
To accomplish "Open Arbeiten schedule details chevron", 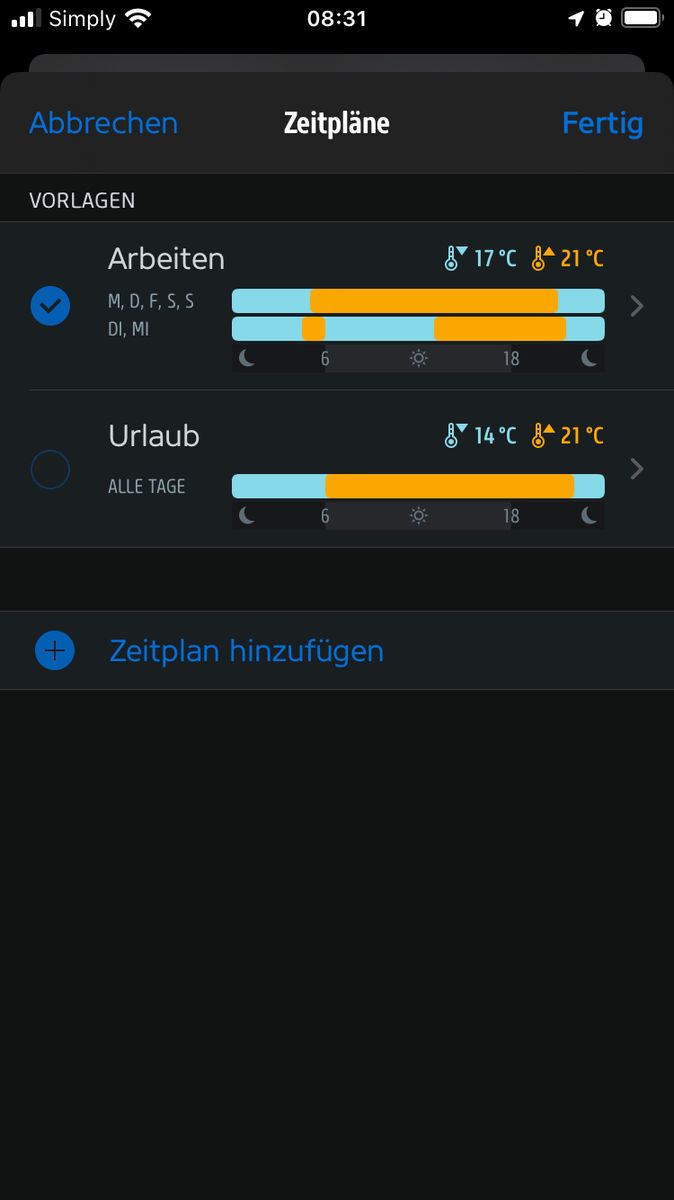I will tap(637, 306).
